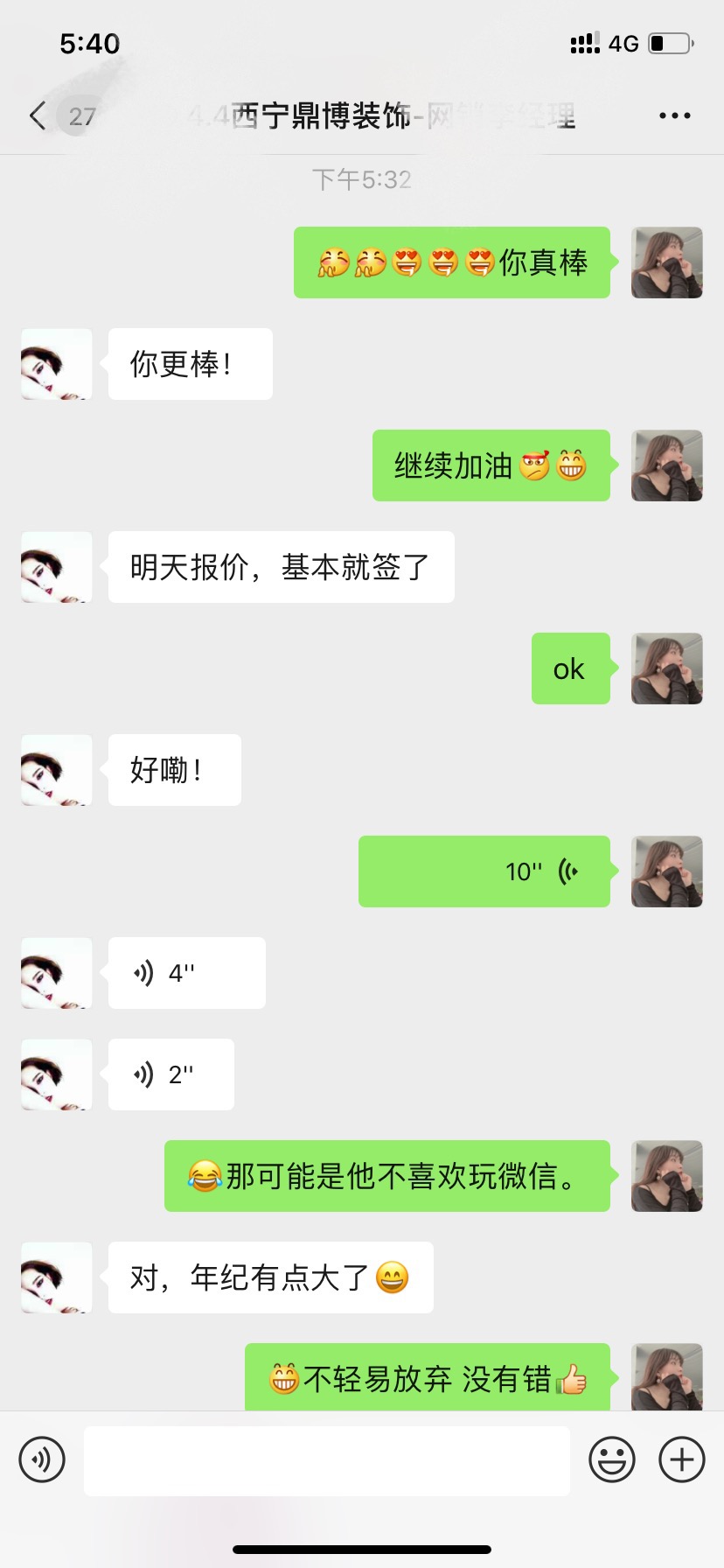Switch to voice input mode
The width and height of the screenshot is (724, 1568).
pos(42,1459)
